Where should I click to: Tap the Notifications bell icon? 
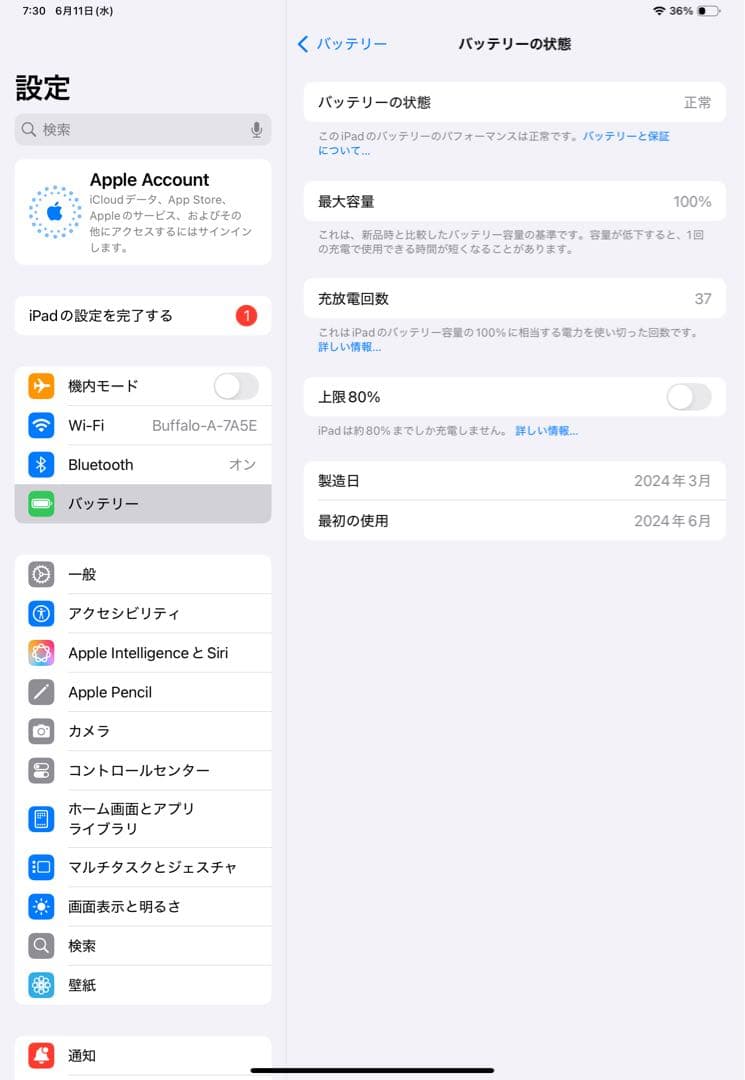[x=41, y=1055]
